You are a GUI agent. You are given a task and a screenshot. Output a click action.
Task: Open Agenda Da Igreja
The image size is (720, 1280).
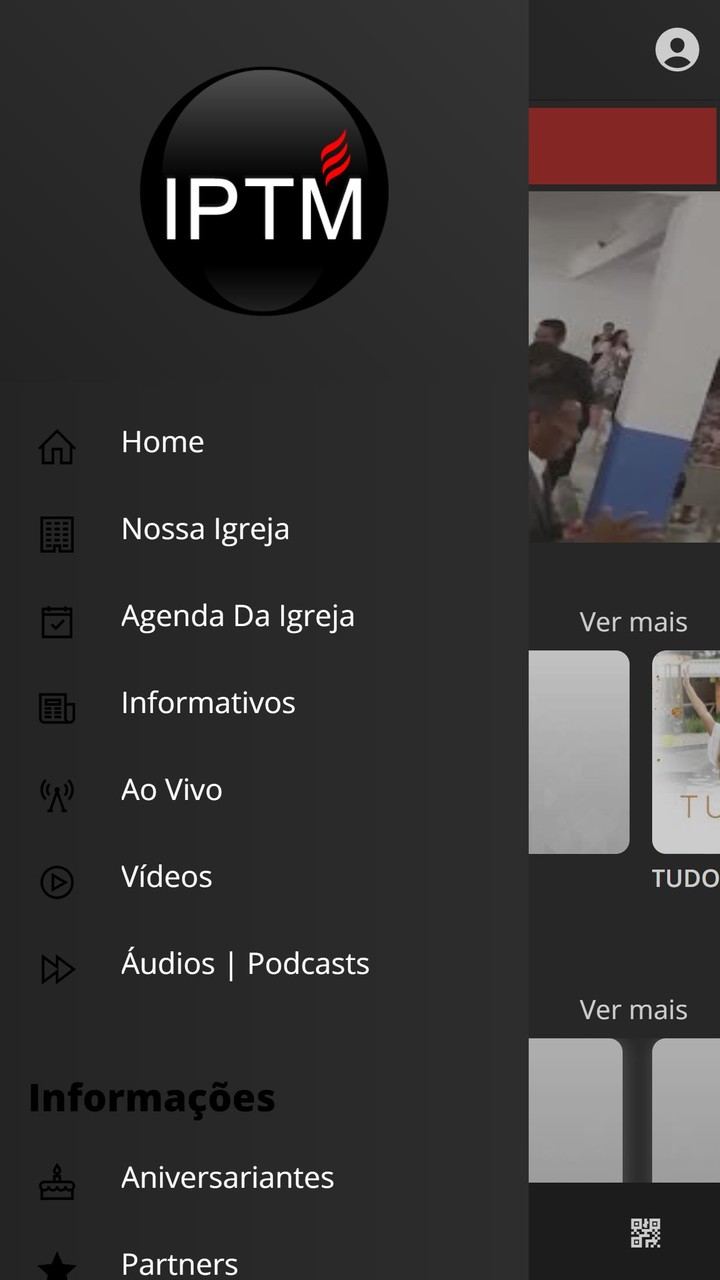(x=237, y=616)
